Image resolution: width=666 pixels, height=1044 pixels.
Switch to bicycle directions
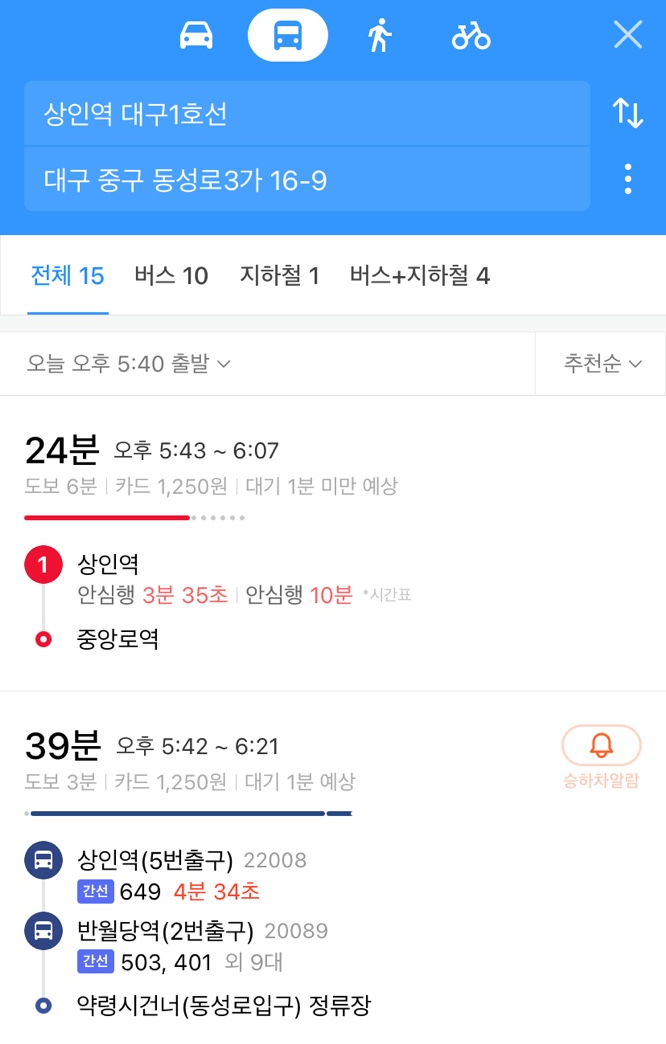(x=470, y=35)
